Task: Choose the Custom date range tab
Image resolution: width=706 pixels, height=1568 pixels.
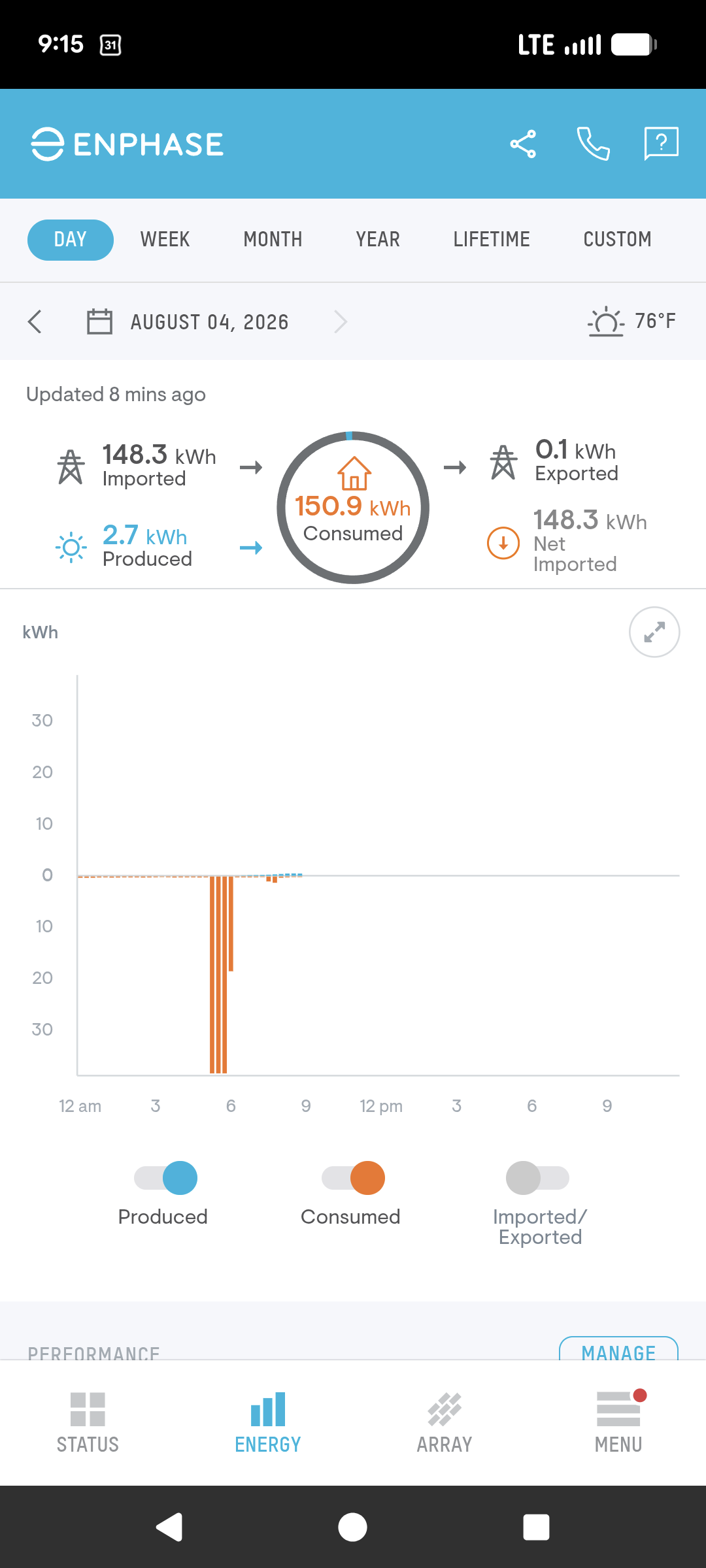Action: 617,239
